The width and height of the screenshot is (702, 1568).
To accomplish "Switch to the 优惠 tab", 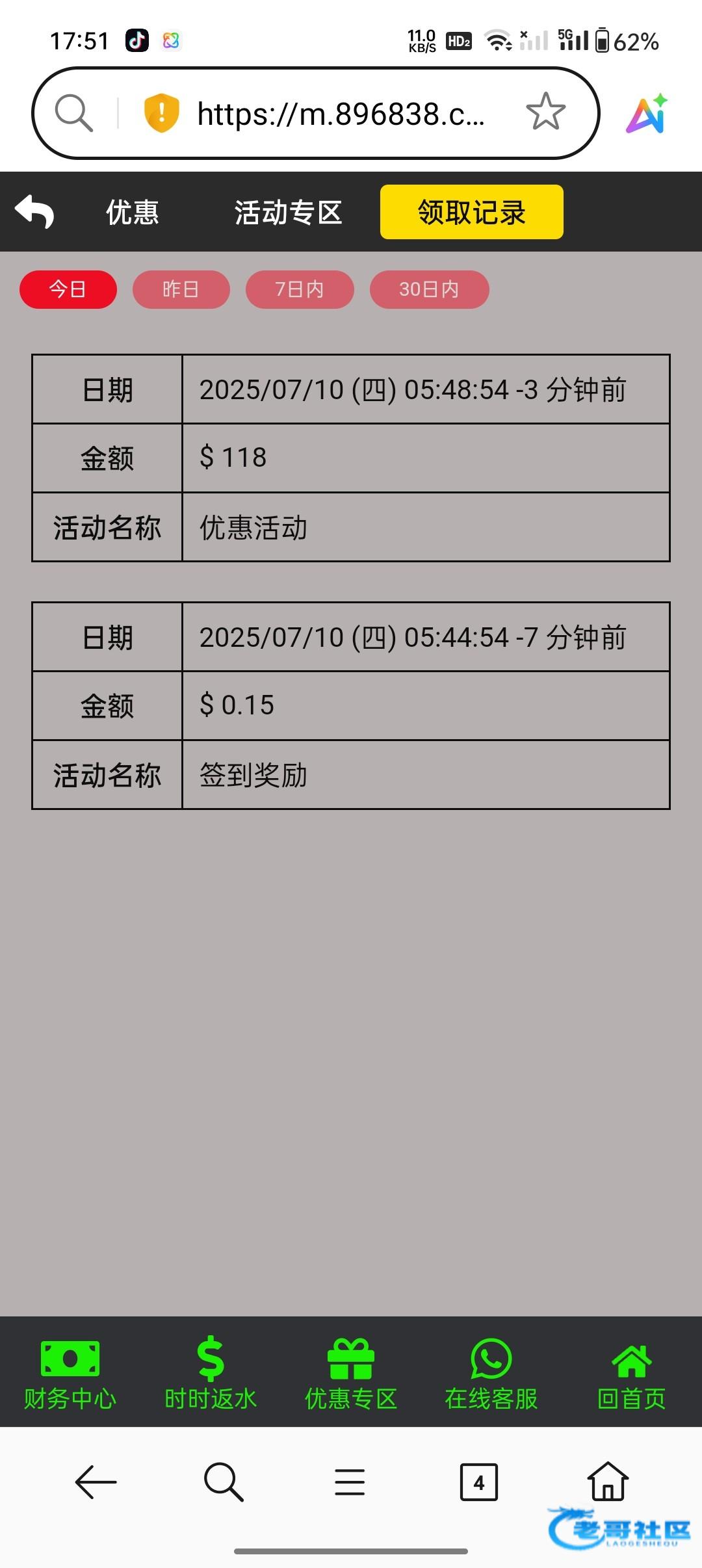I will click(133, 212).
